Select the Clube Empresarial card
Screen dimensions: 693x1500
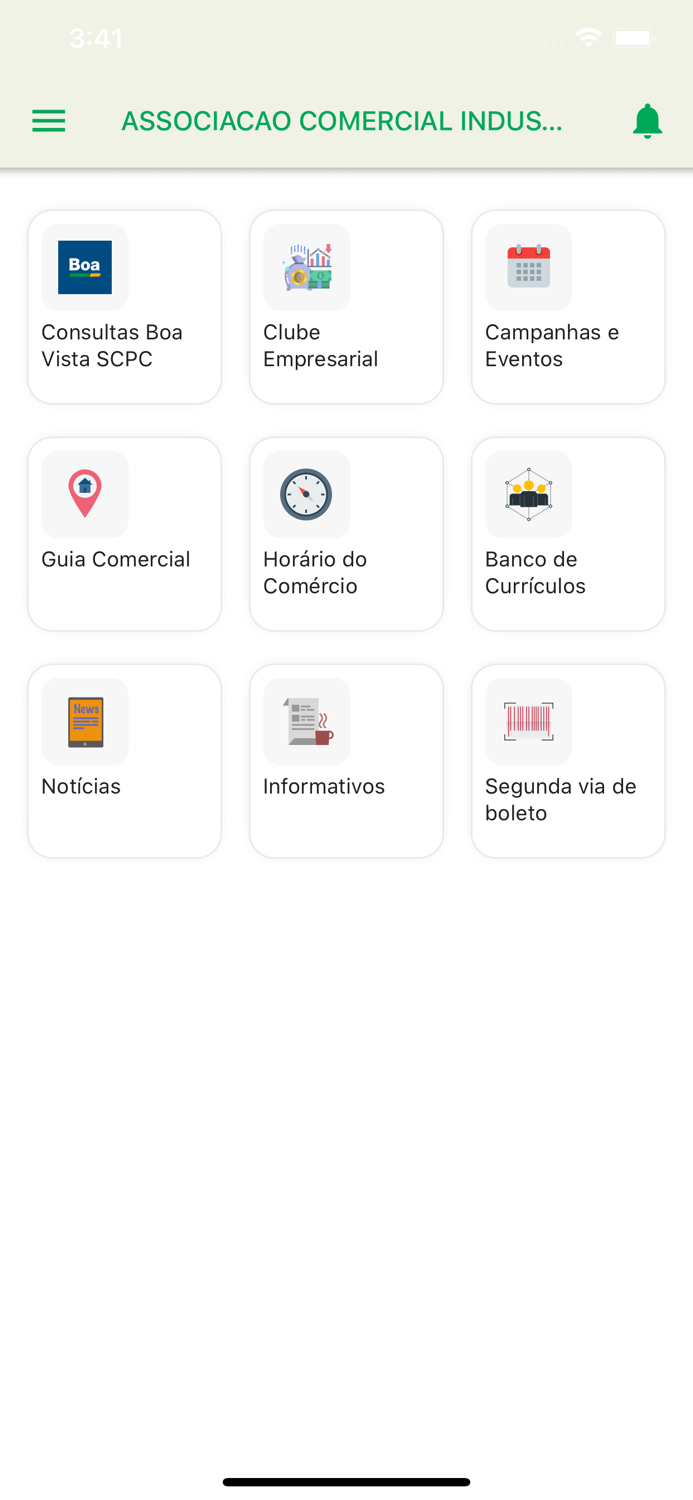346,307
